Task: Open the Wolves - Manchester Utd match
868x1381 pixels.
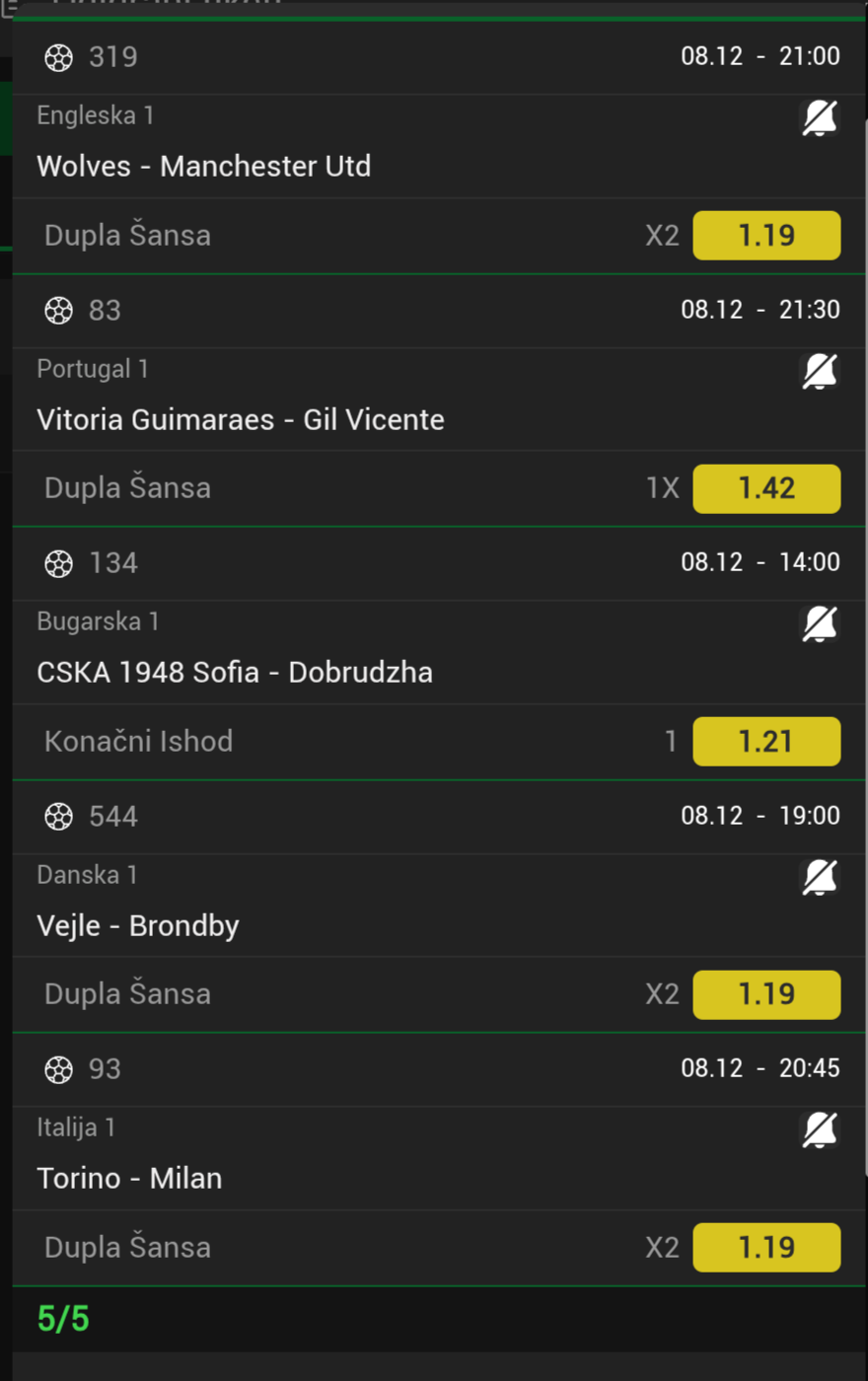Action: (204, 166)
